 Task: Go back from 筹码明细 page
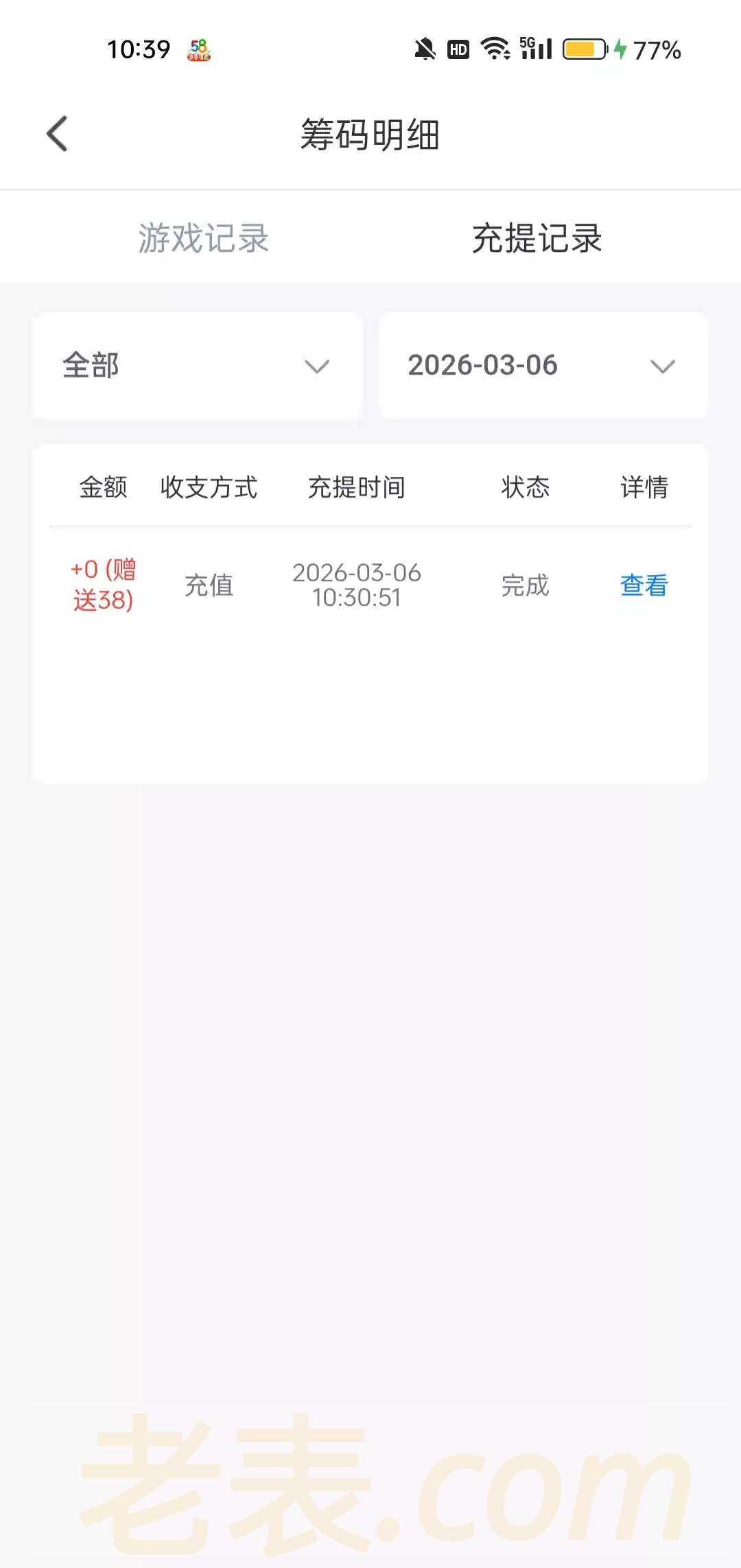click(x=58, y=133)
